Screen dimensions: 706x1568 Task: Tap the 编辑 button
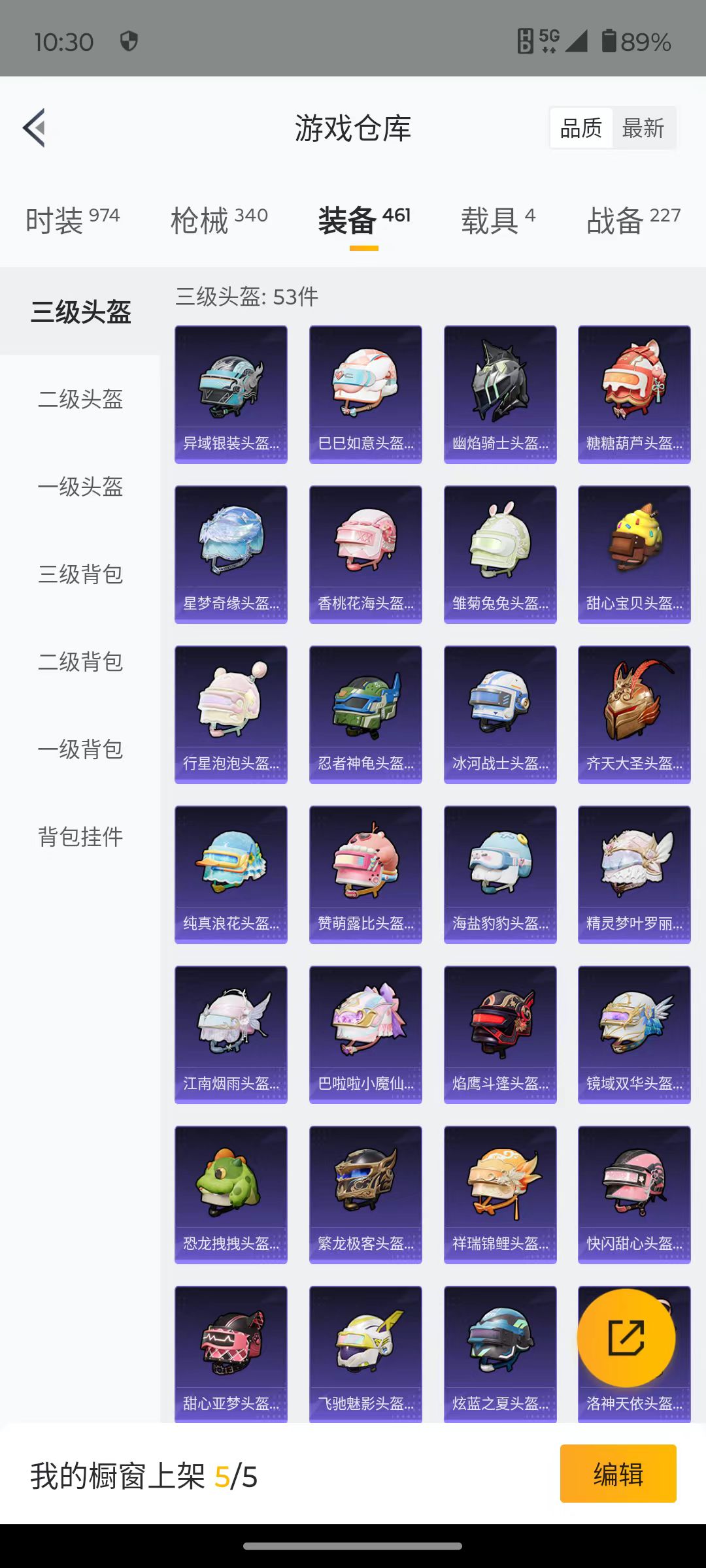618,1474
